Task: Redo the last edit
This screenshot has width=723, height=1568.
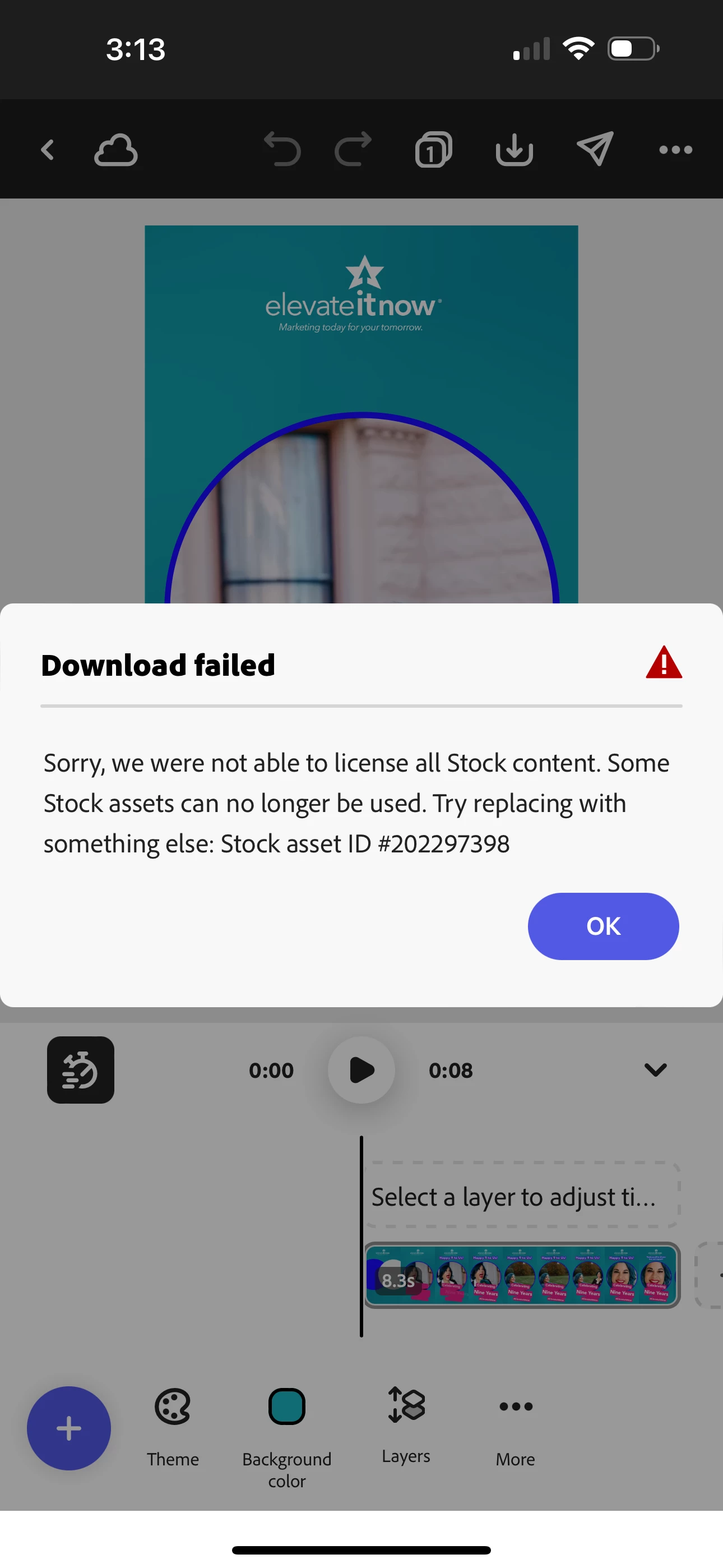Action: [353, 150]
